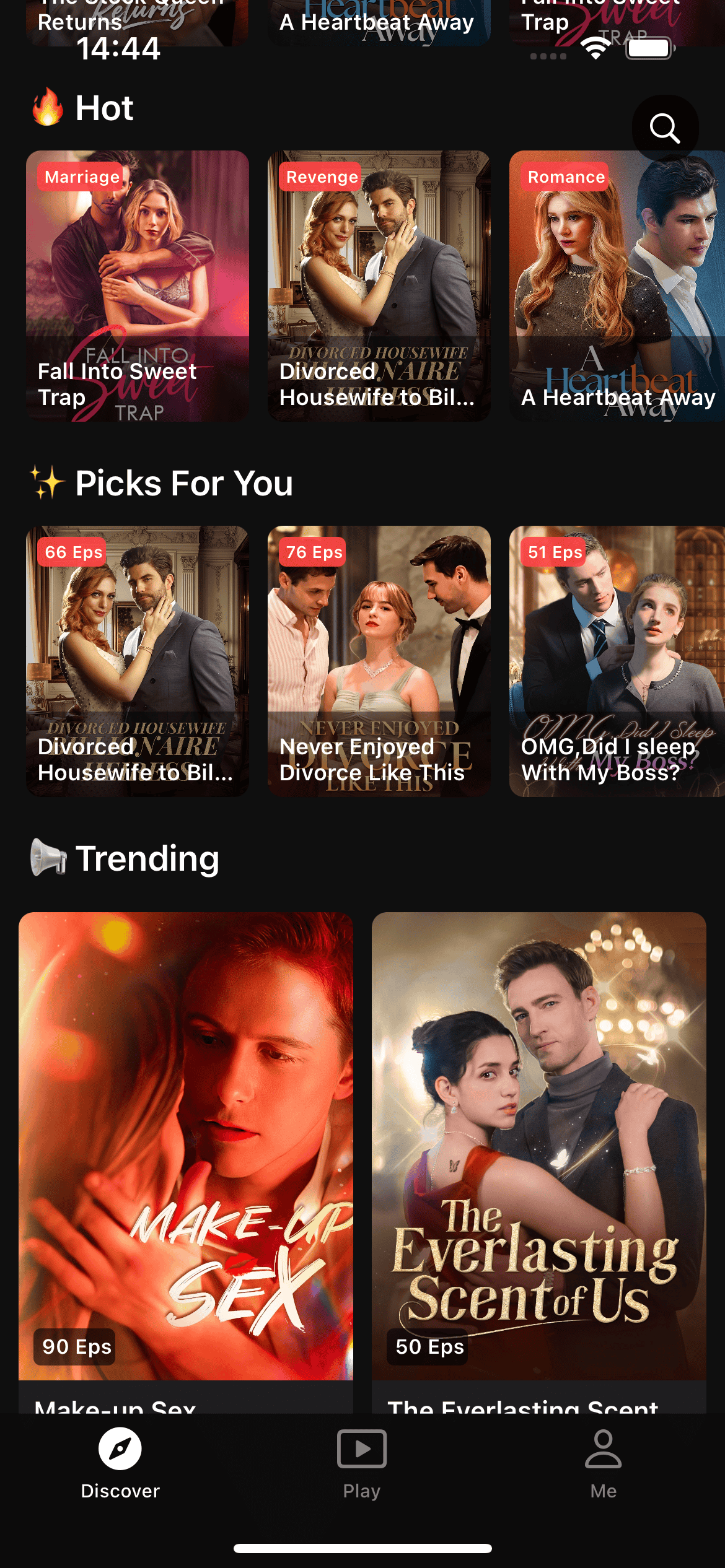Tap the 66 Eps badge

click(72, 552)
